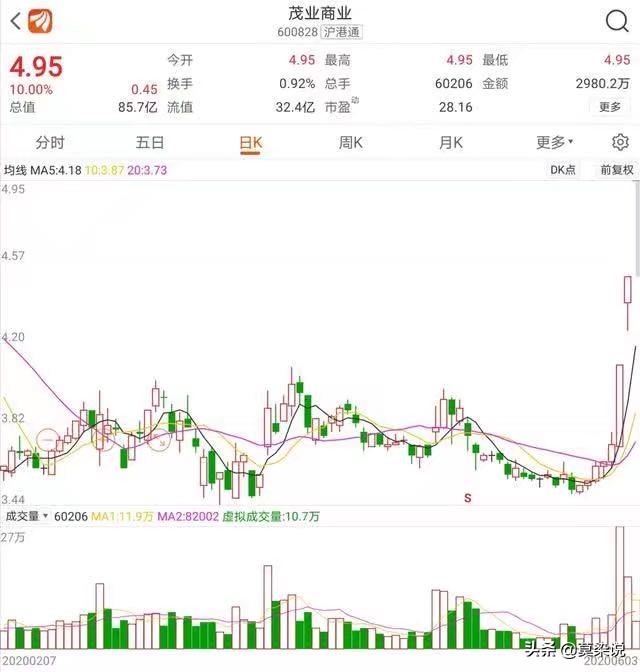
Task: Open the 更多 chart period dropdown
Action: [554, 143]
